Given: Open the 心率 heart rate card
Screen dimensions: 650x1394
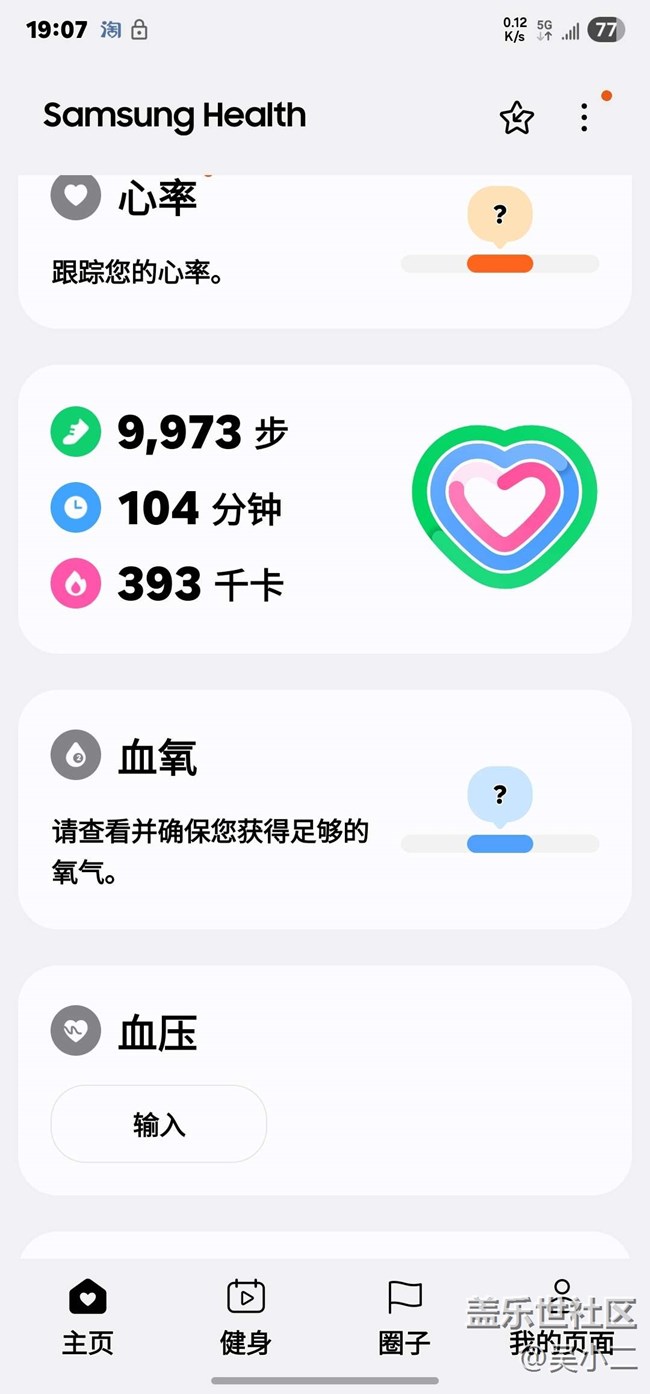Looking at the screenshot, I should click(x=325, y=251).
